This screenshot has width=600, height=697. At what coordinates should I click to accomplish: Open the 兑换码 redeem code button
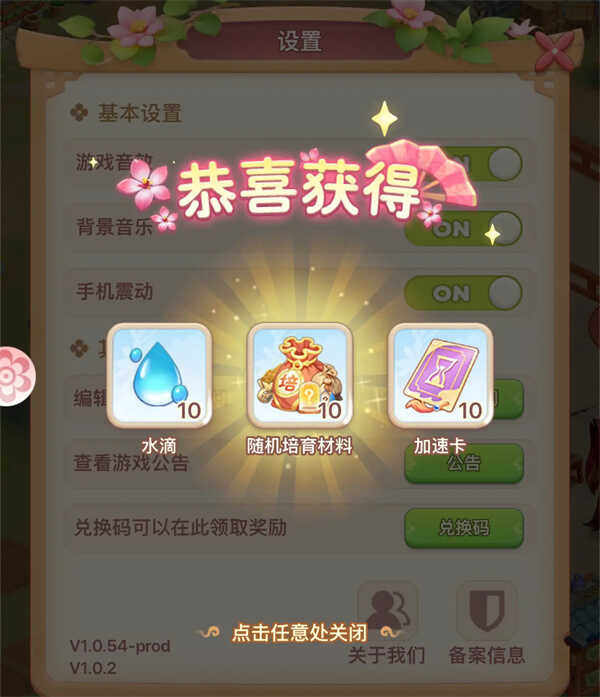click(463, 527)
